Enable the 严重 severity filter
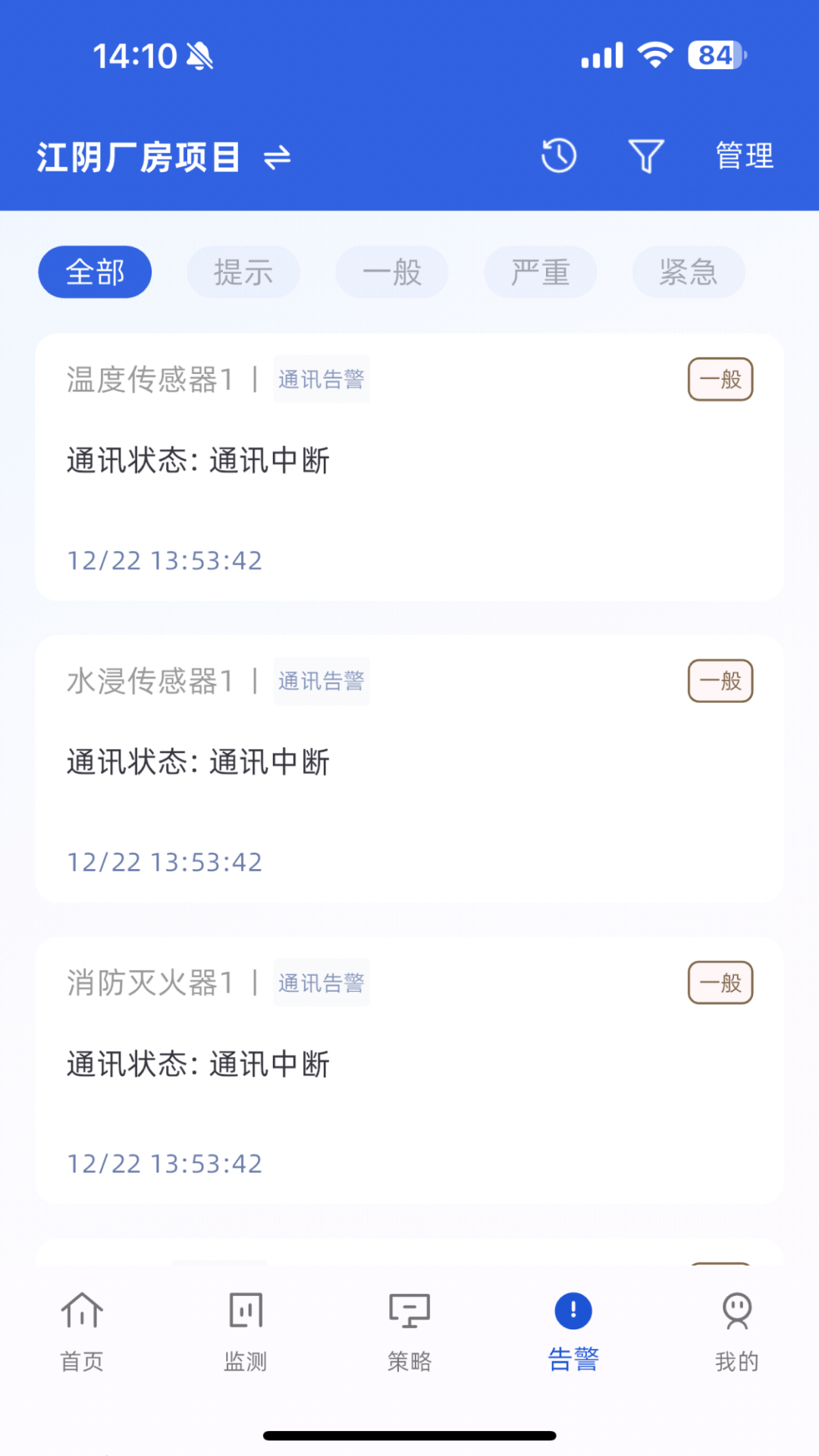Viewport: 819px width, 1456px height. pyautogui.click(x=540, y=271)
